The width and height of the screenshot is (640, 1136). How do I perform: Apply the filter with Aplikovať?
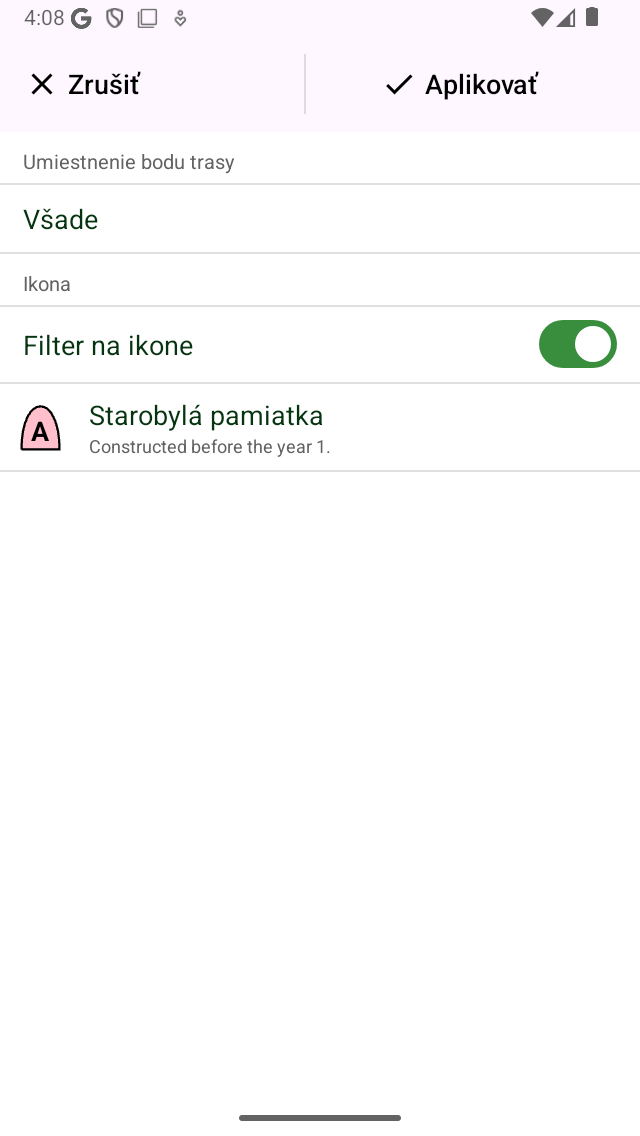(462, 85)
